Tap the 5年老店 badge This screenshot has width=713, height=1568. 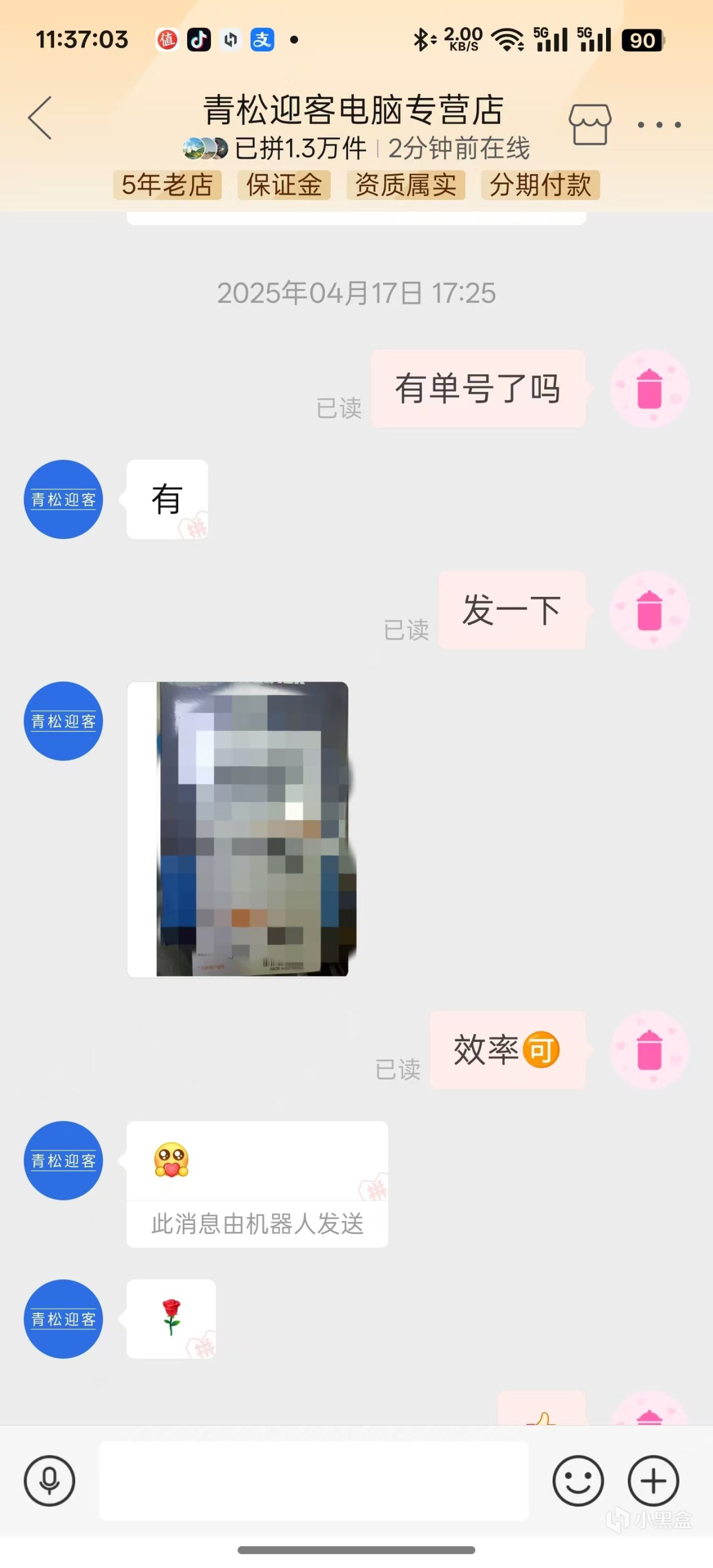[167, 185]
